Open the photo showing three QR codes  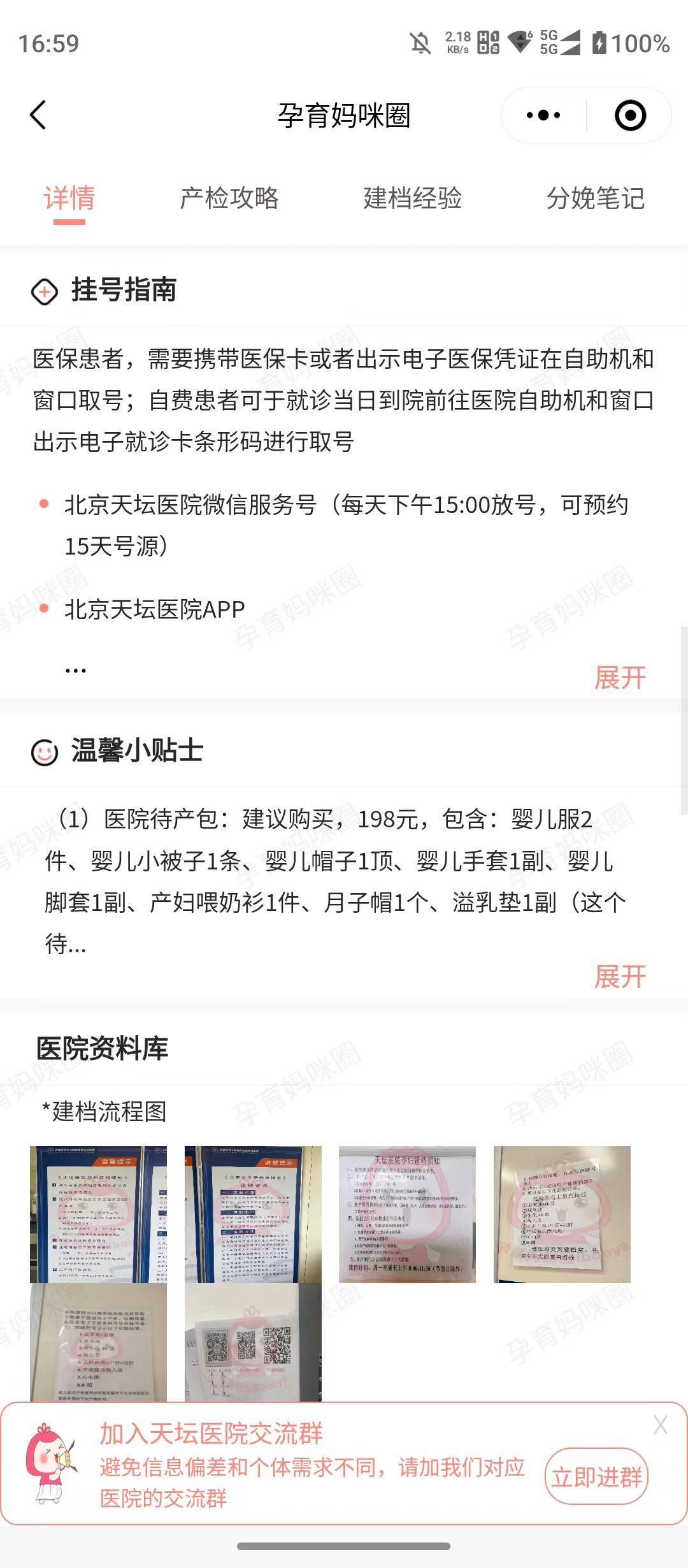click(253, 1341)
